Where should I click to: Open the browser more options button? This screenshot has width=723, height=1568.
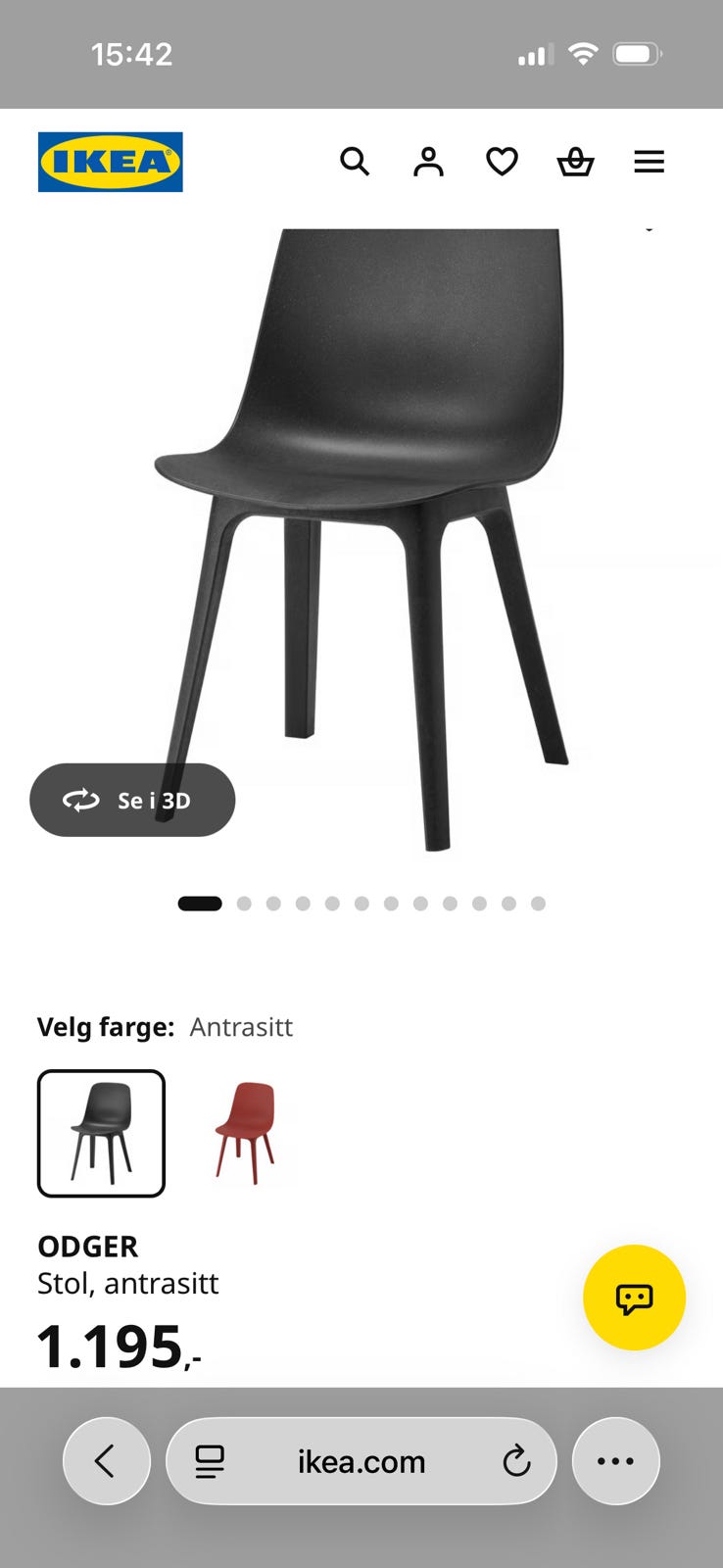[615, 1461]
